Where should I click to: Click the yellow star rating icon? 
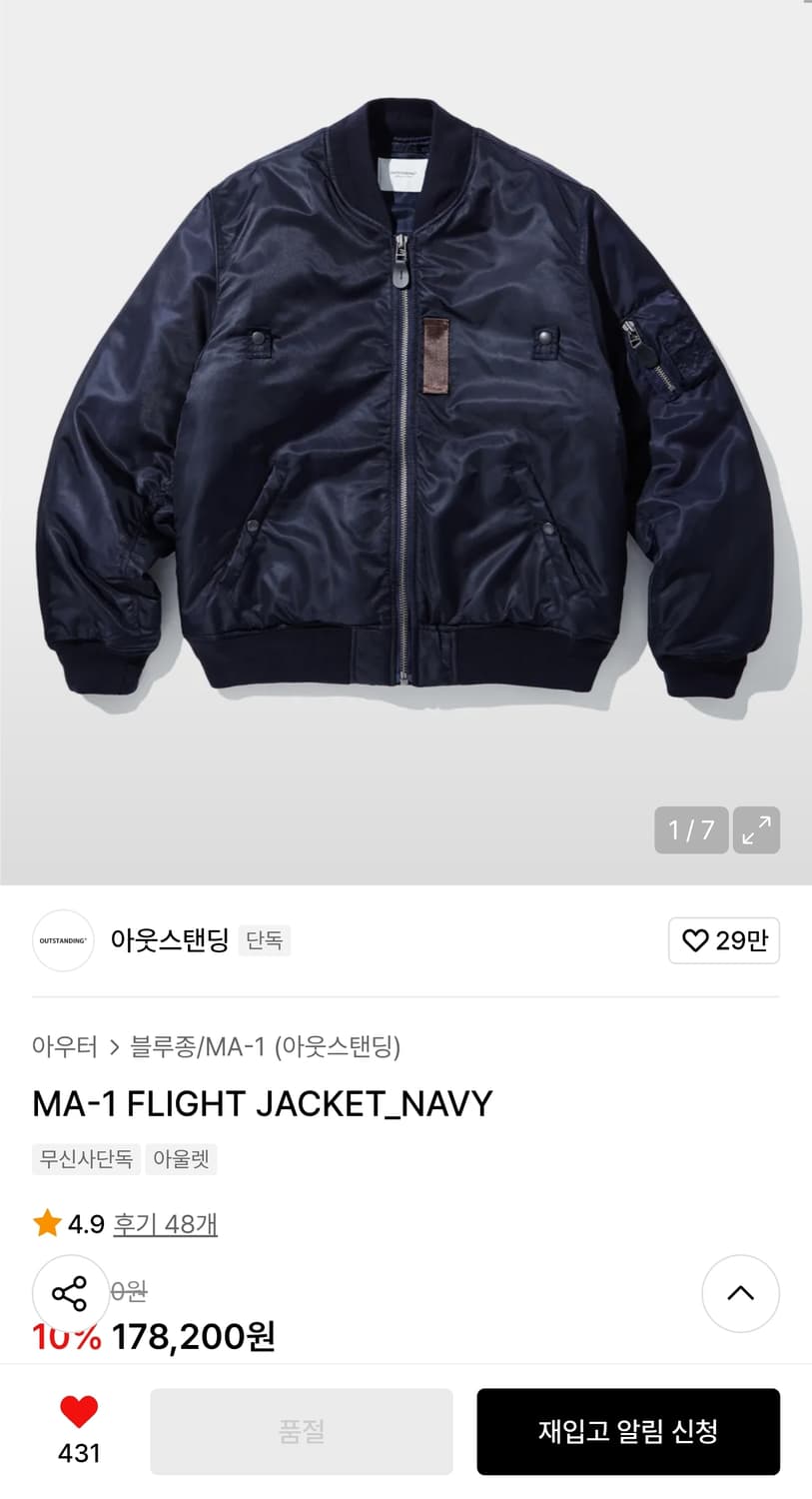(x=45, y=1222)
